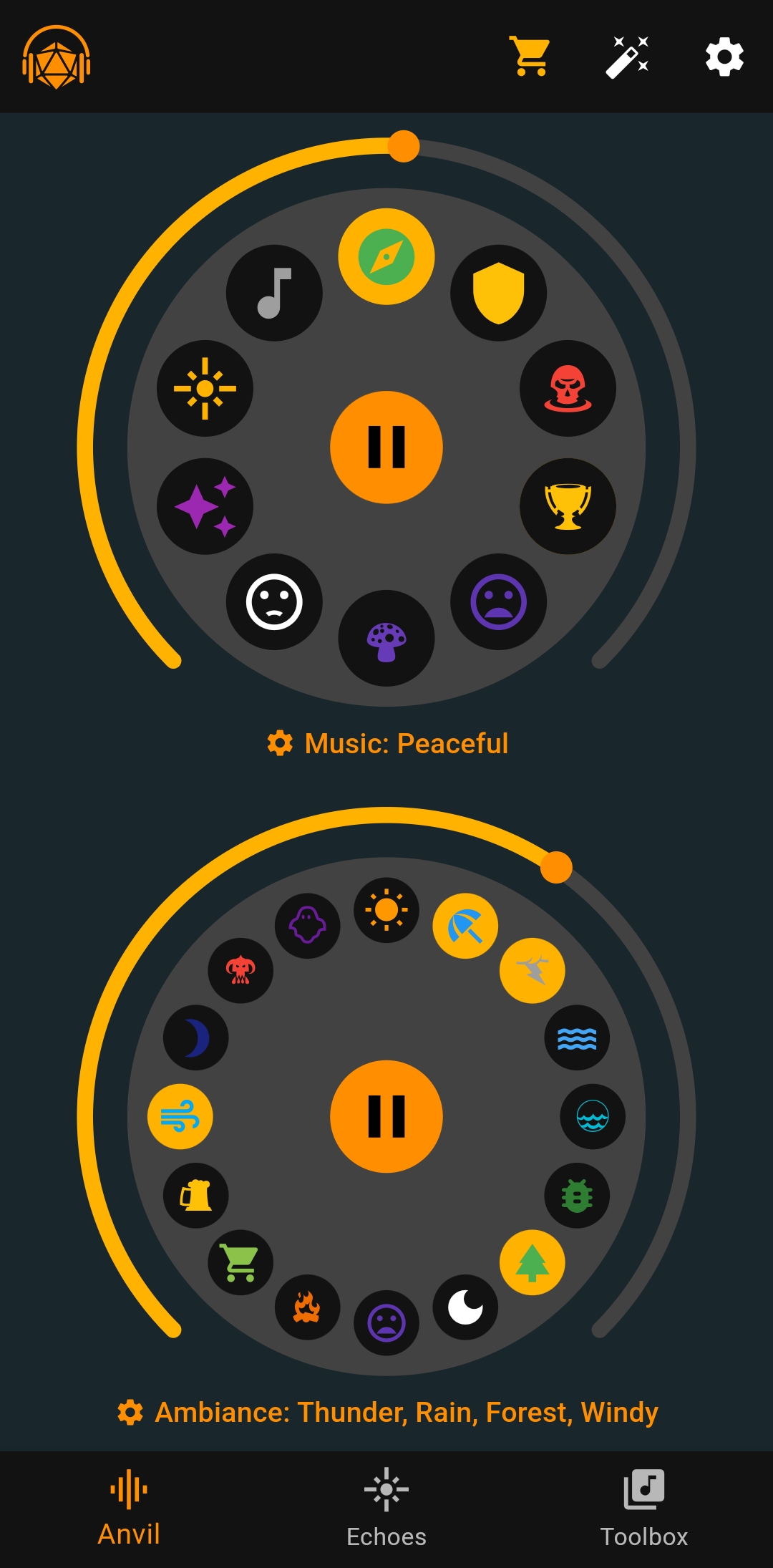Switch to the Toolbox tab
This screenshot has height=1568, width=773.
click(x=644, y=1509)
